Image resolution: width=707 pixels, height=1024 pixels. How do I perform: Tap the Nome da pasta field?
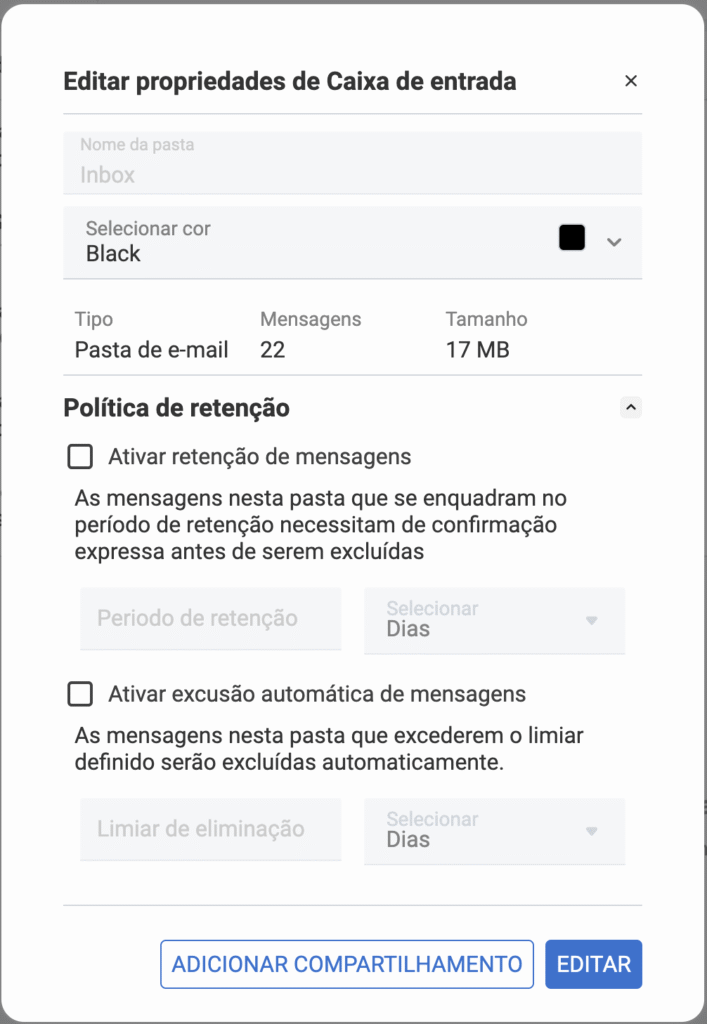352,163
